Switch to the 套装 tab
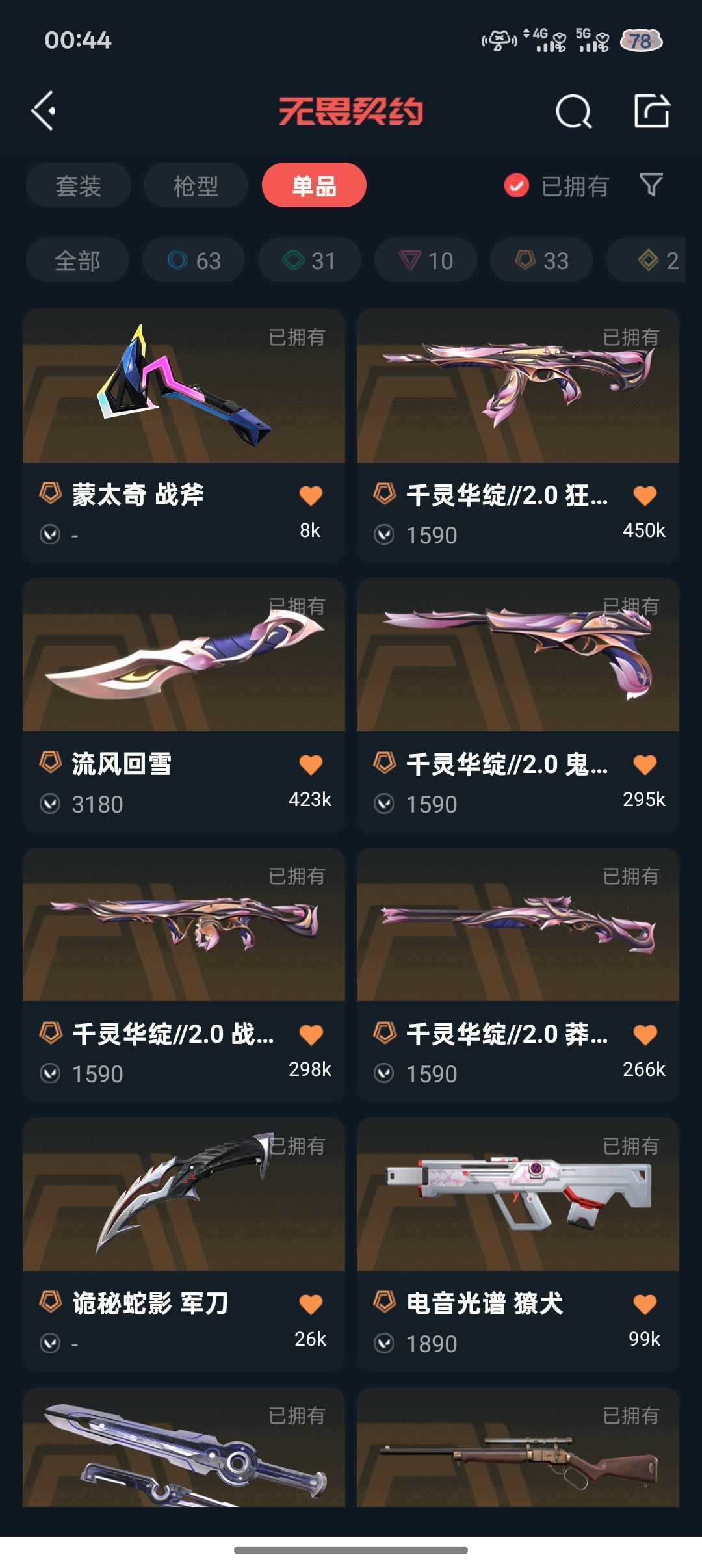Image resolution: width=702 pixels, height=1568 pixels. 79,186
